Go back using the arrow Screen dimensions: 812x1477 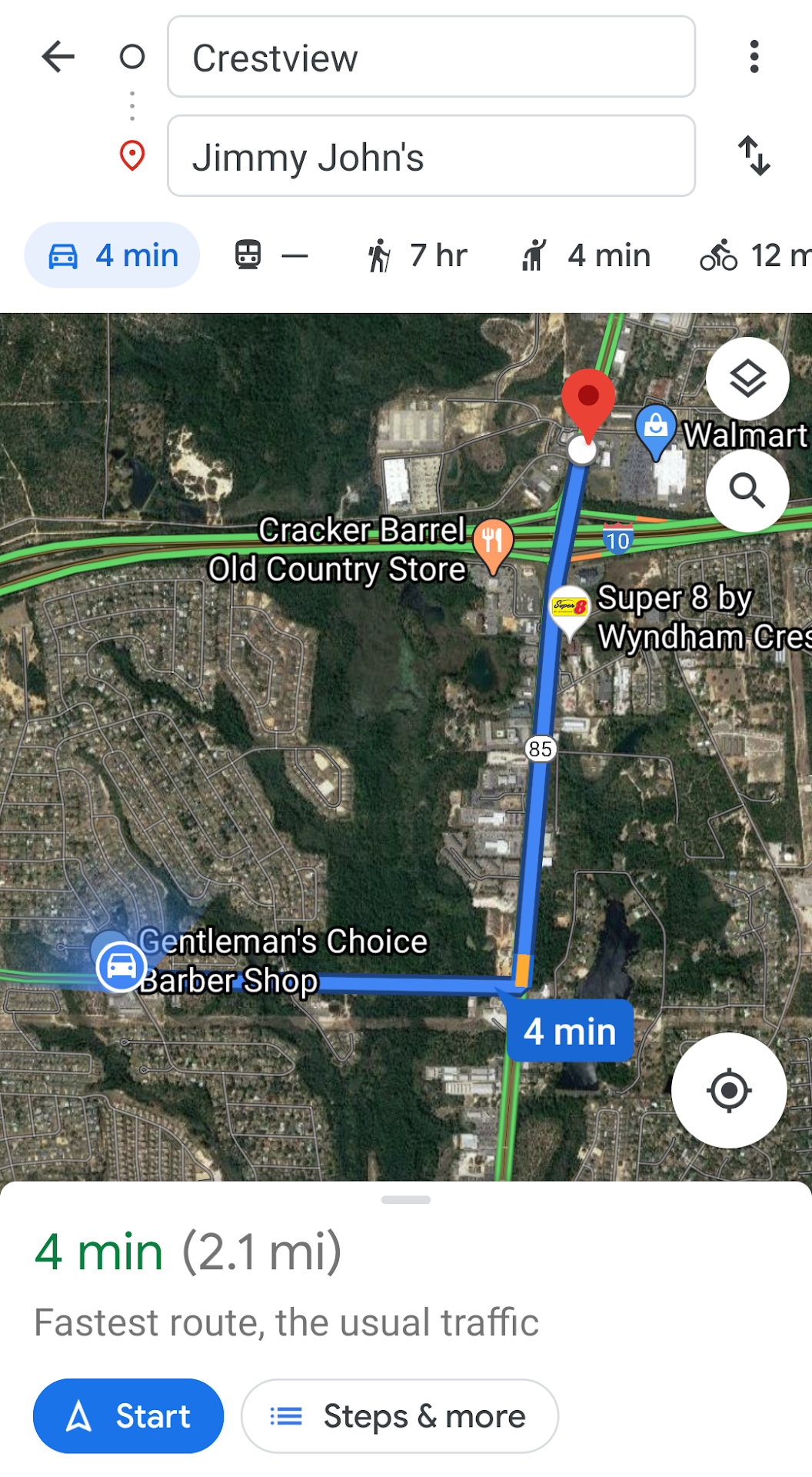point(58,57)
